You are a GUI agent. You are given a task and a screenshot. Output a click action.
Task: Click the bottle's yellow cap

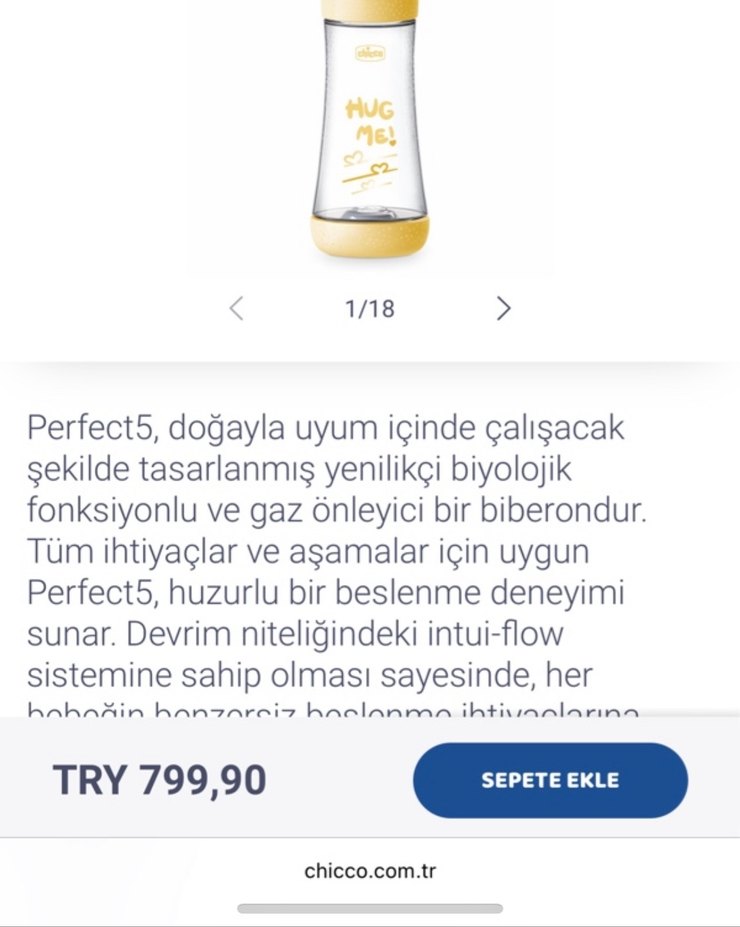click(x=370, y=8)
